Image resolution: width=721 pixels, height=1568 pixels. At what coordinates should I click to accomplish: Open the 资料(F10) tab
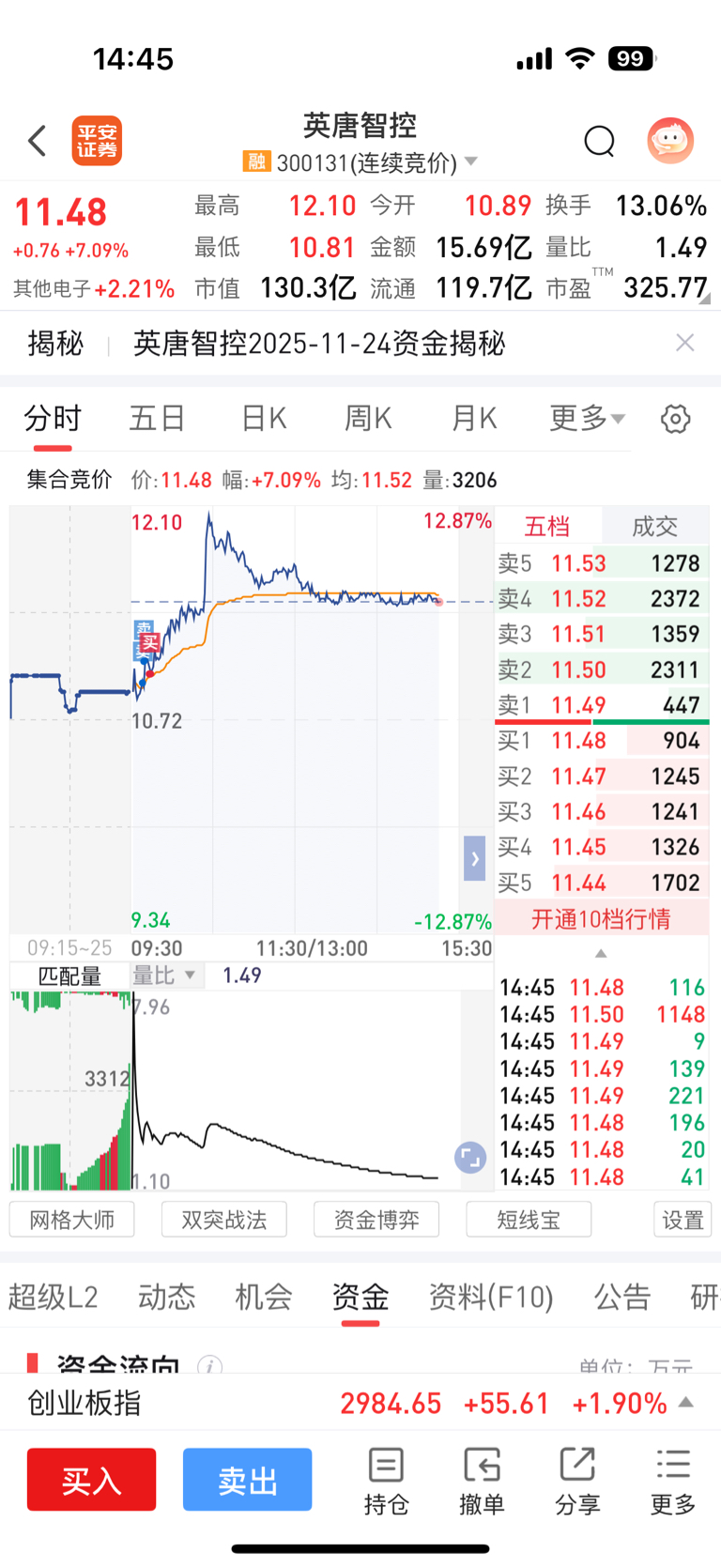tap(491, 1297)
